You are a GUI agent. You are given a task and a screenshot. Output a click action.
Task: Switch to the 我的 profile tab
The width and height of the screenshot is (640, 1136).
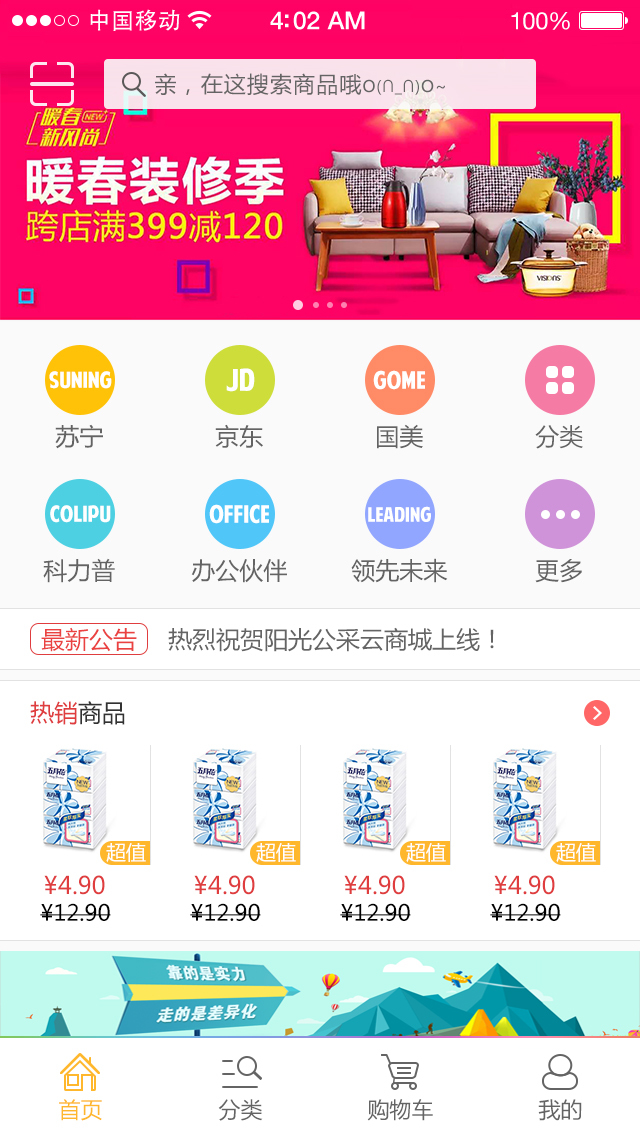pyautogui.click(x=560, y=1086)
